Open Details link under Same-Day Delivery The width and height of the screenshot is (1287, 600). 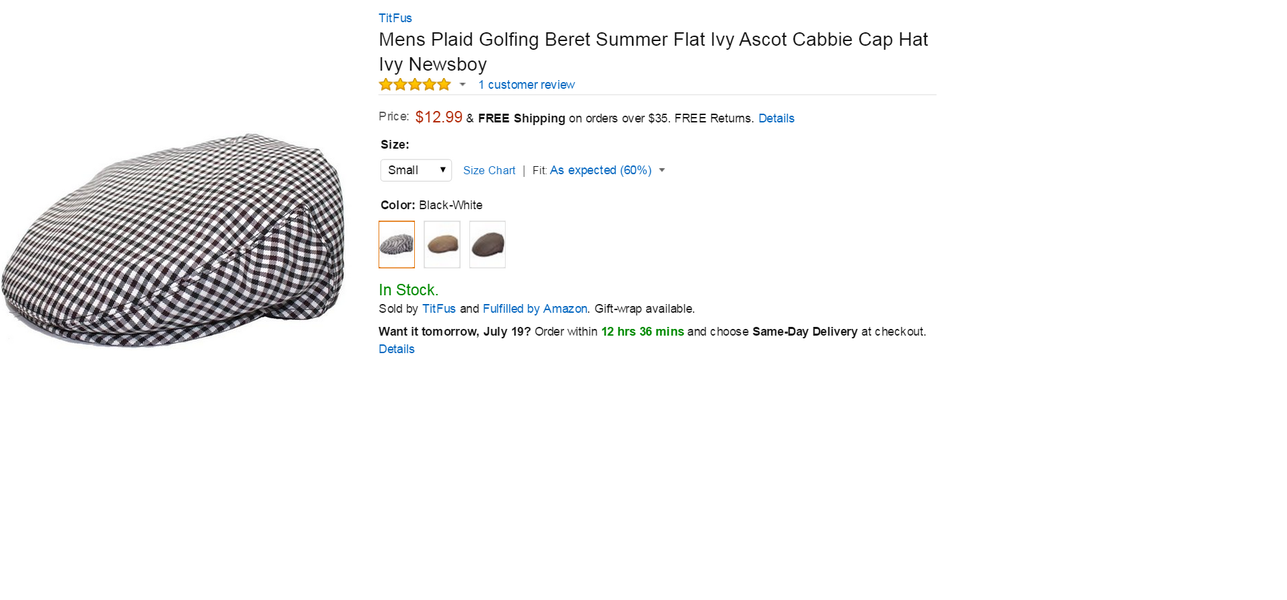click(396, 349)
